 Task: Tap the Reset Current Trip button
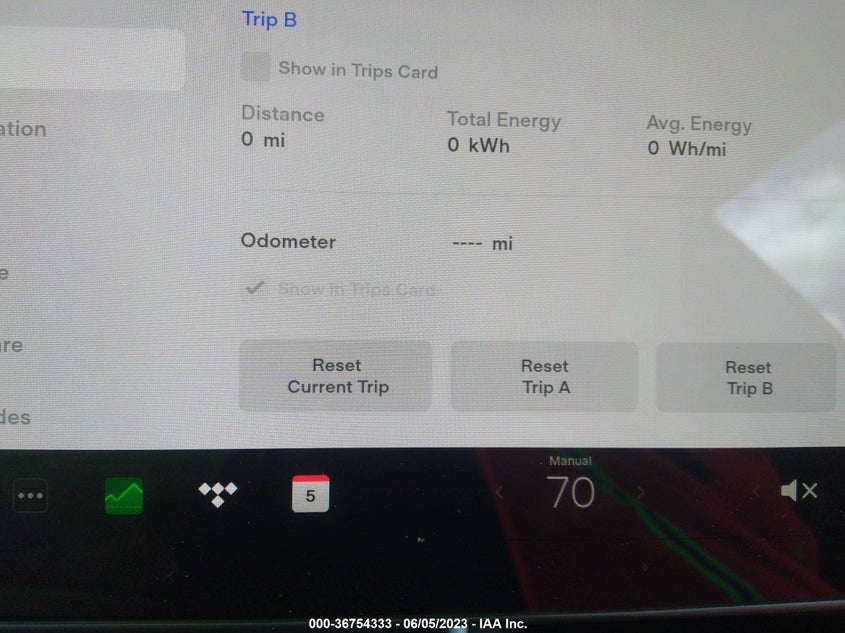pyautogui.click(x=336, y=376)
